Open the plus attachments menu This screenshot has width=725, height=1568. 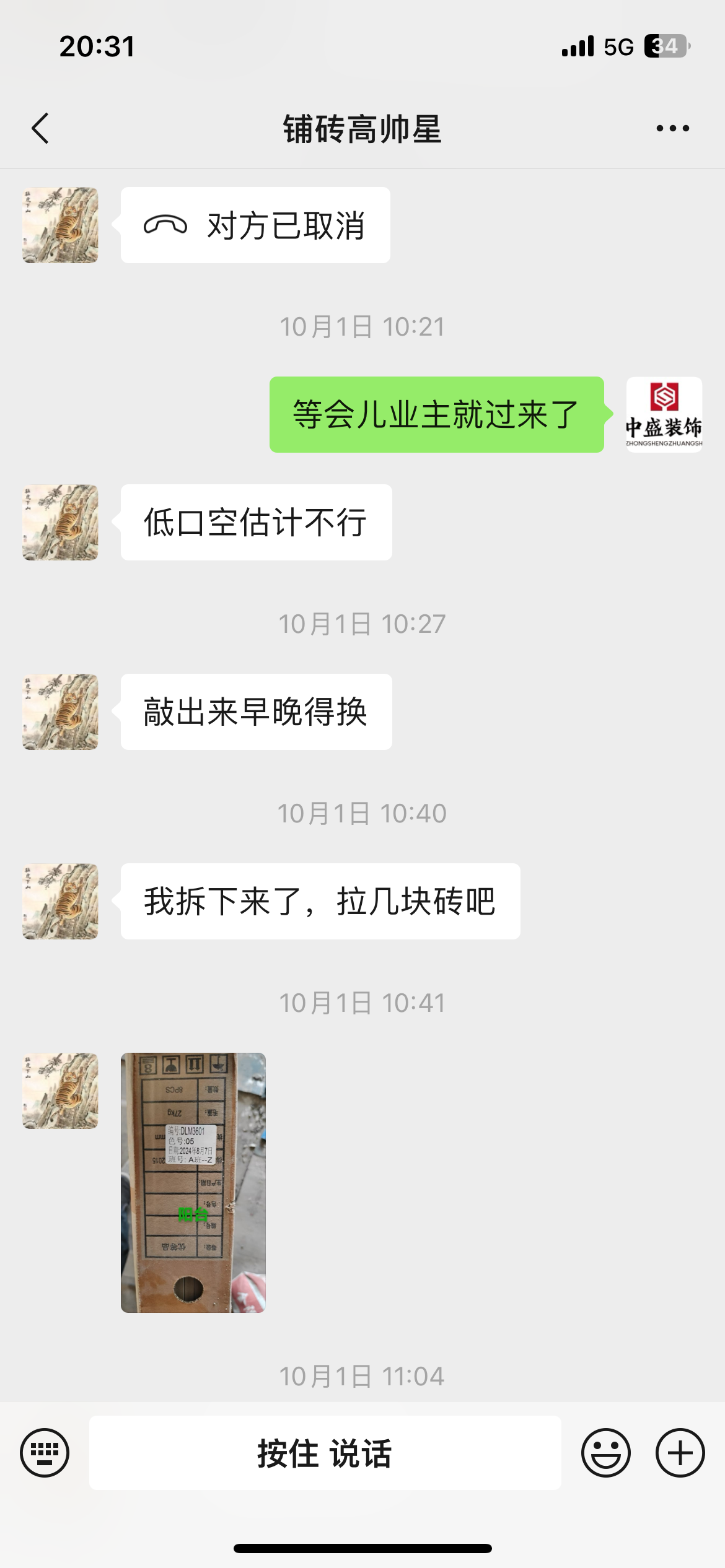680,1453
